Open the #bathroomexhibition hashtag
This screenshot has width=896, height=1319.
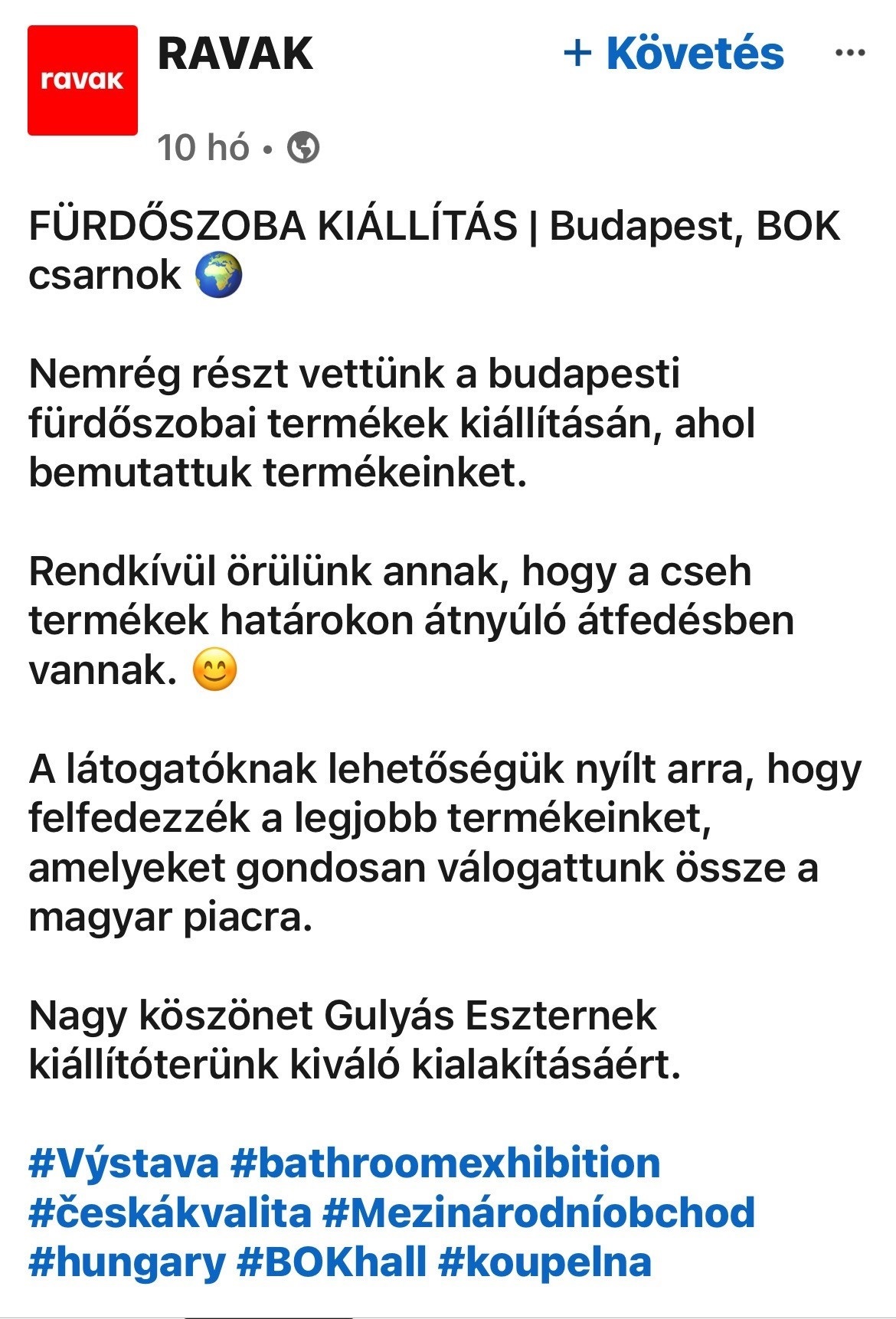(445, 1164)
